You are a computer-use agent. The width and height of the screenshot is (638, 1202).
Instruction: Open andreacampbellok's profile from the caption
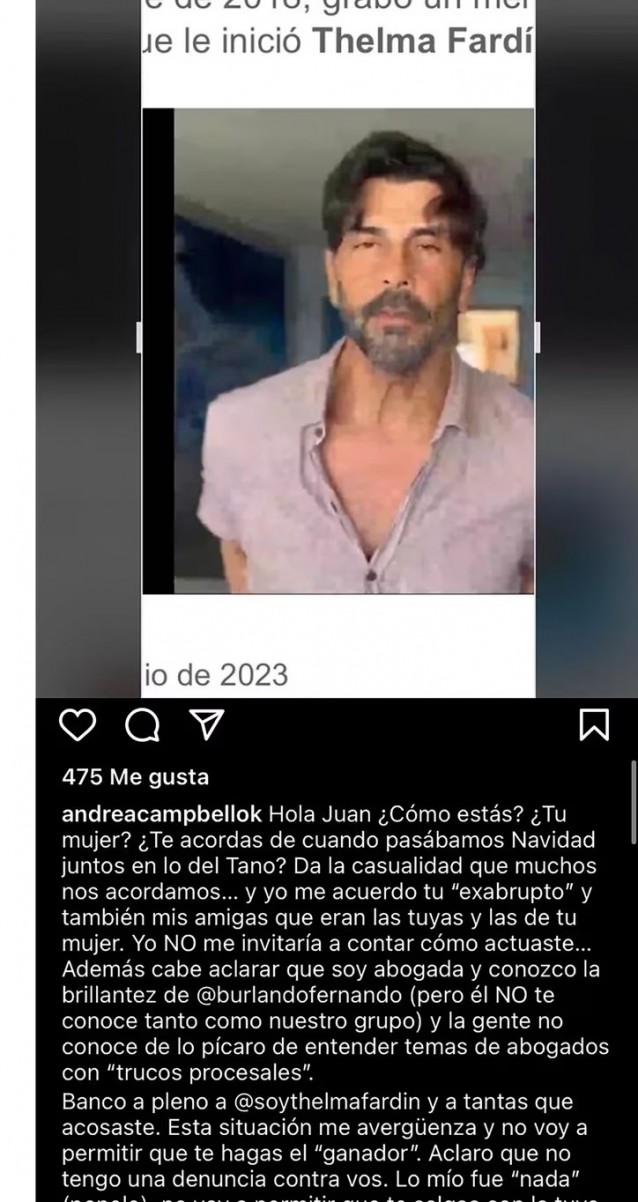(x=162, y=813)
